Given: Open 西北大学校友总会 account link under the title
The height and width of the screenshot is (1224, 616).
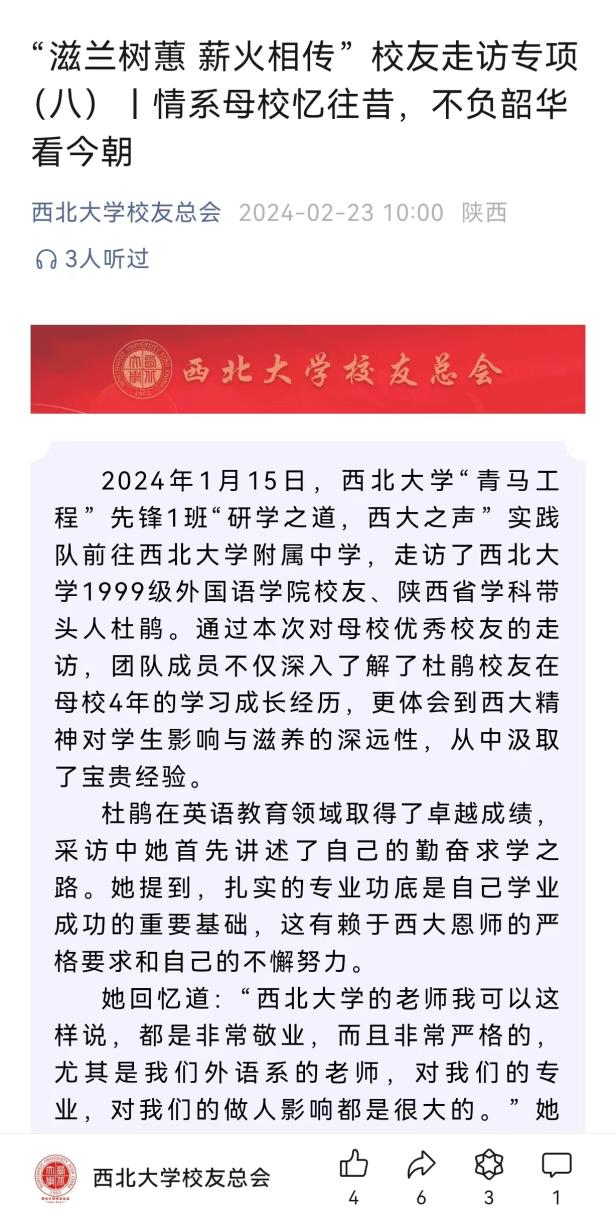Looking at the screenshot, I should [126, 212].
